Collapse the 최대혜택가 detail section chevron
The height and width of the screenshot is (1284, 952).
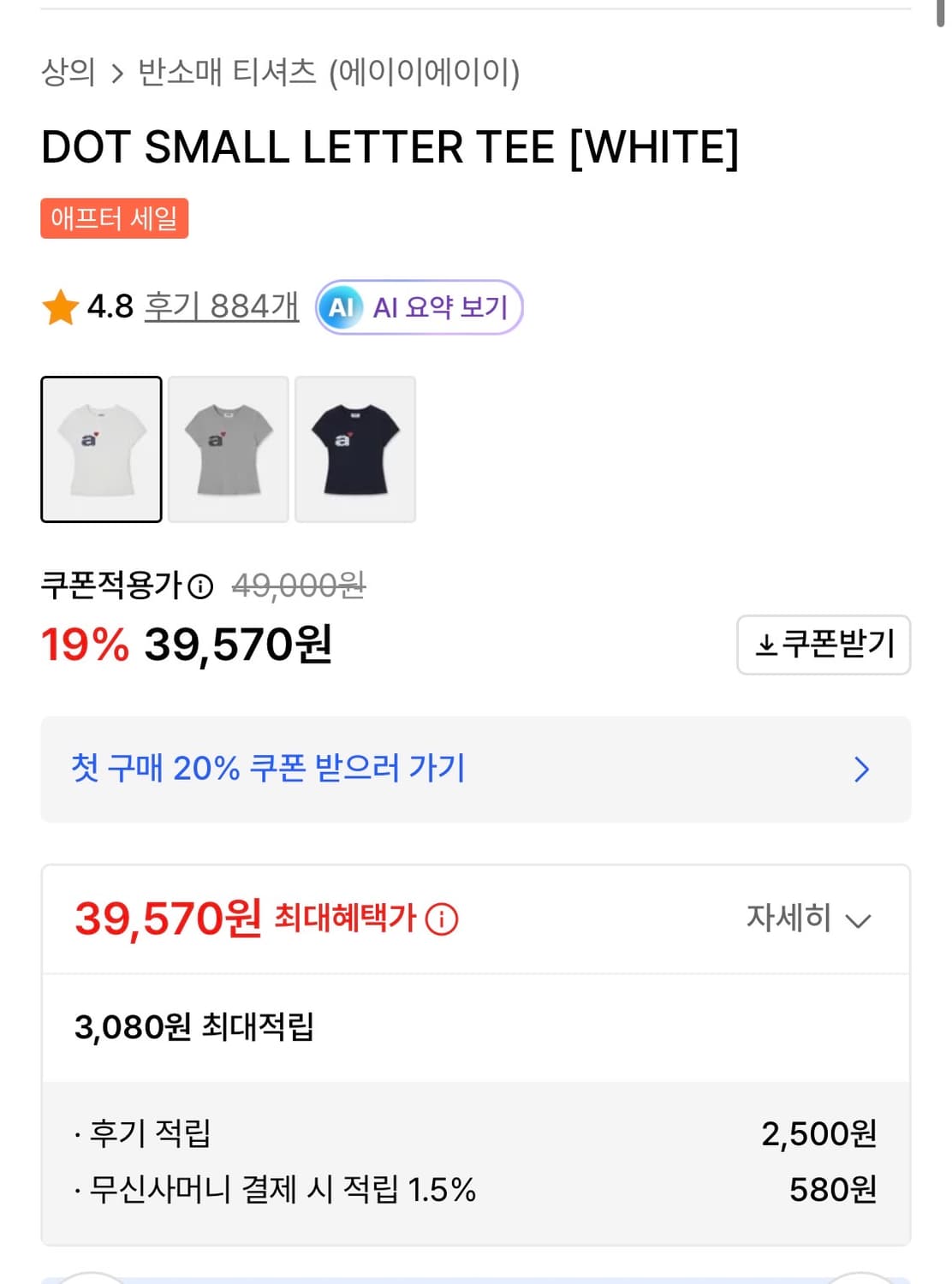click(x=856, y=922)
